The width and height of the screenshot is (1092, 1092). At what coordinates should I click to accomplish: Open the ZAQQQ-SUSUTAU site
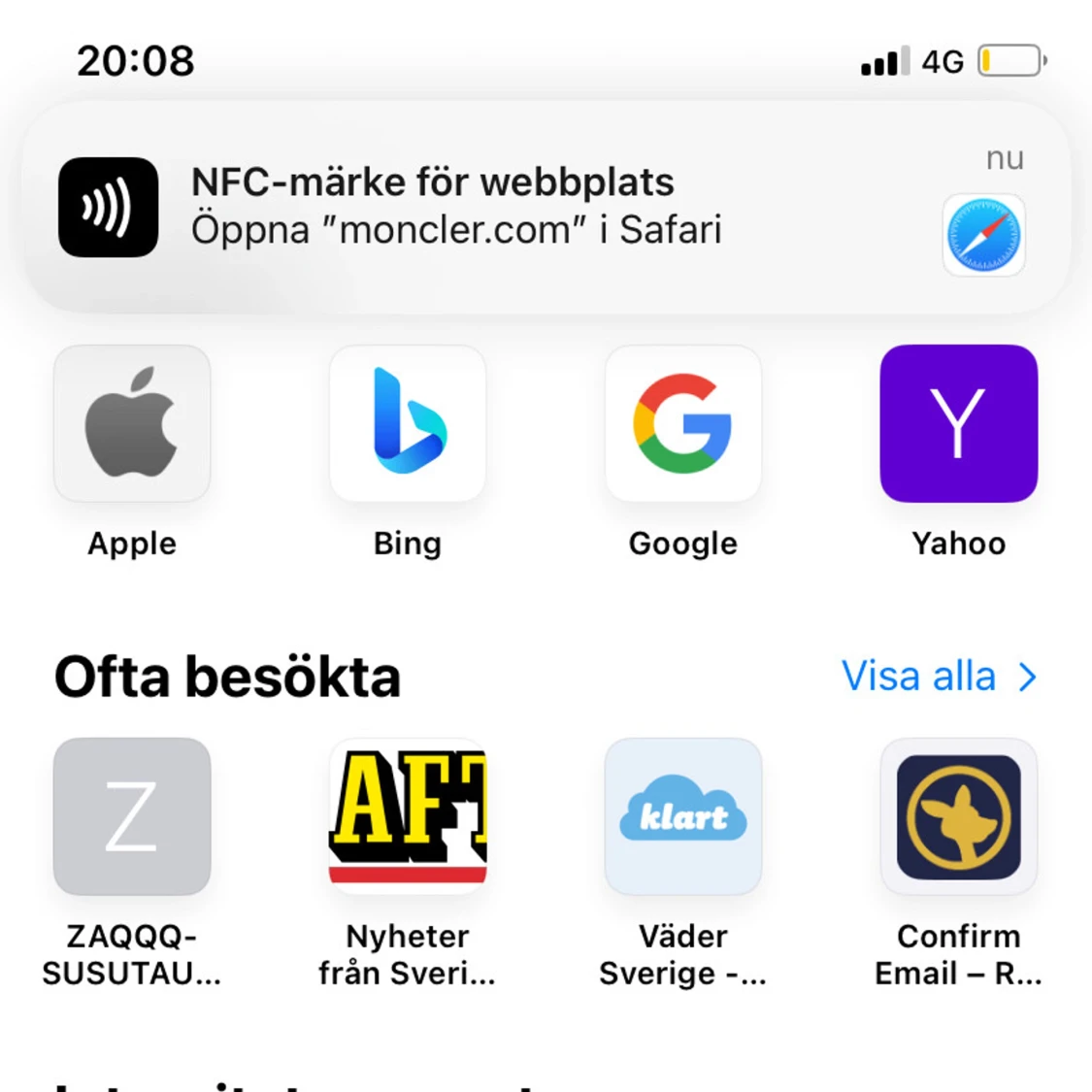(x=132, y=817)
